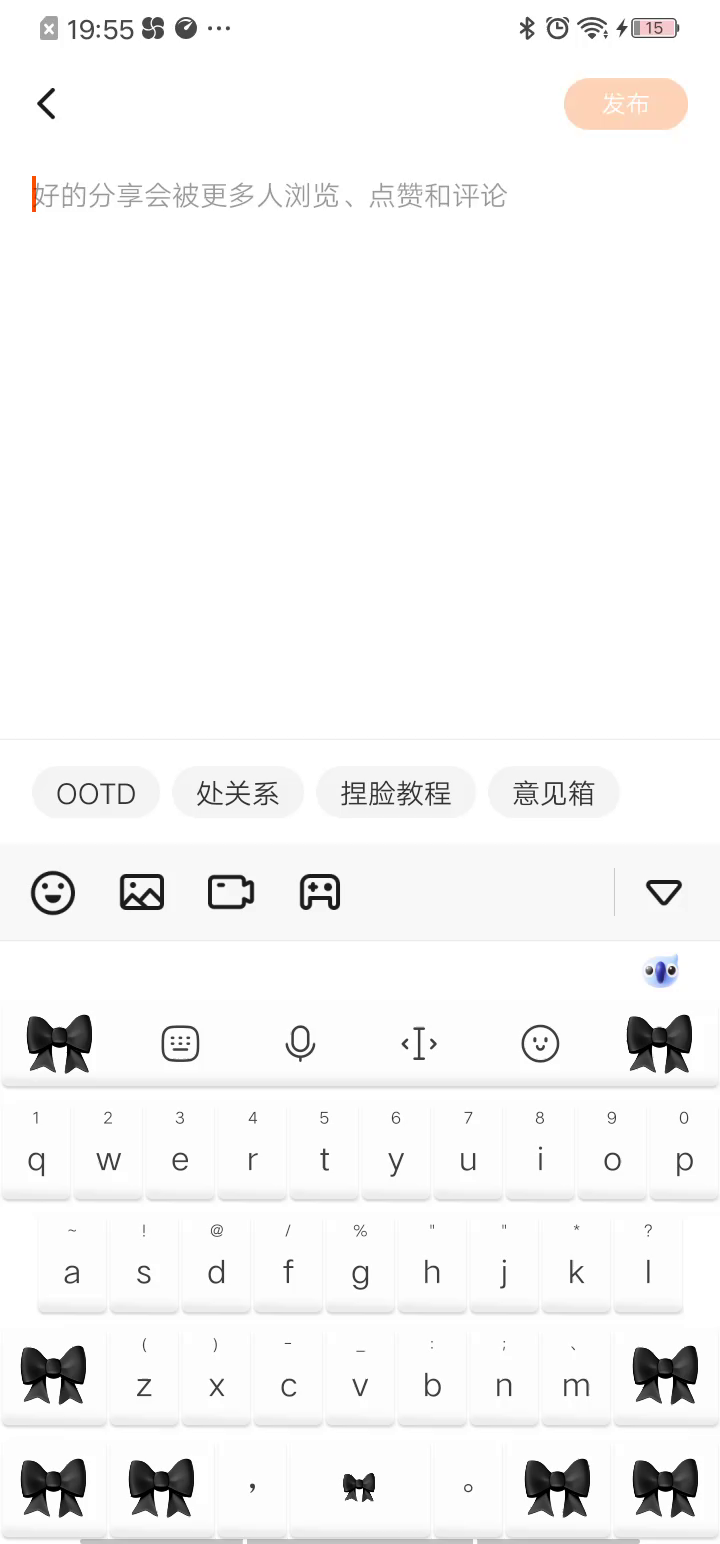
Task: Go back using the top-left arrow
Action: pos(46,104)
